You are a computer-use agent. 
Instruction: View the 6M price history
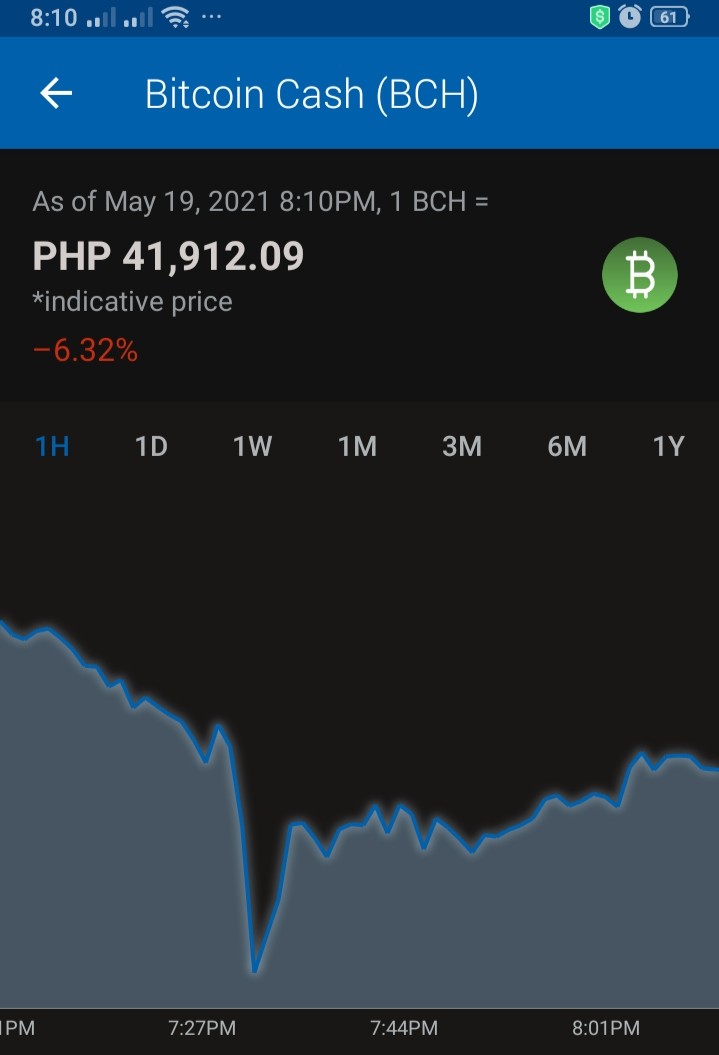click(567, 446)
